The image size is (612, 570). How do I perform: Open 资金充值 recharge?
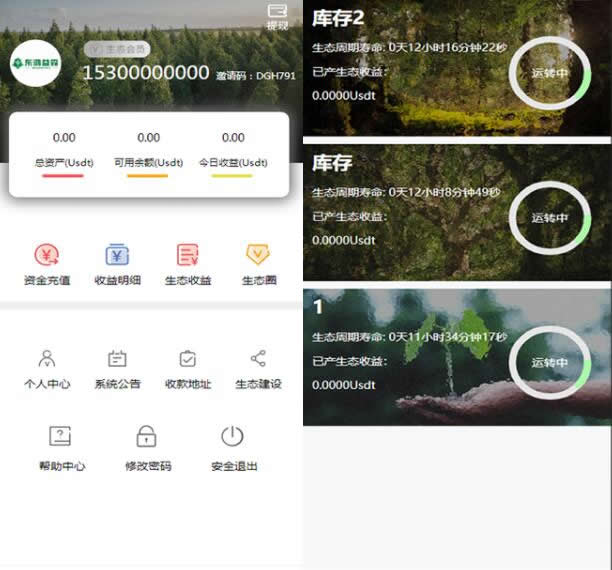(47, 263)
